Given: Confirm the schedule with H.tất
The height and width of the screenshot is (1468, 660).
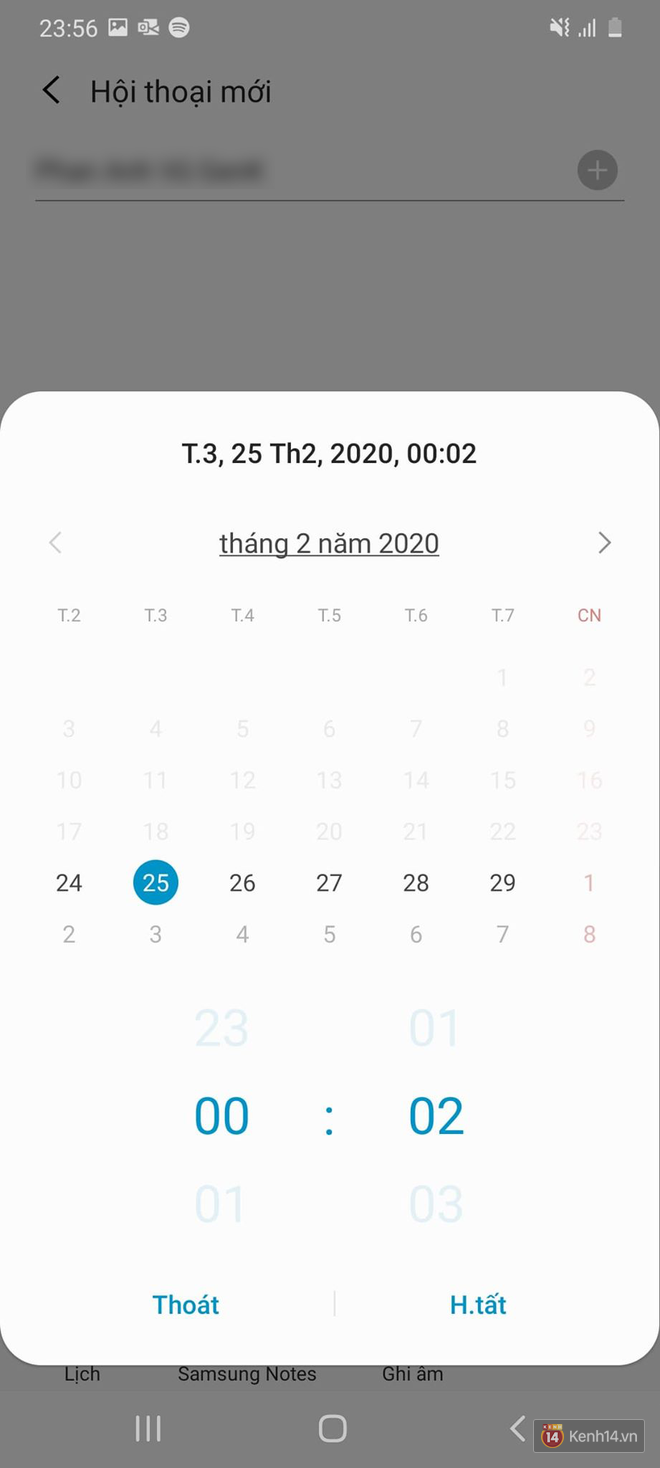Looking at the screenshot, I should point(478,1304).
